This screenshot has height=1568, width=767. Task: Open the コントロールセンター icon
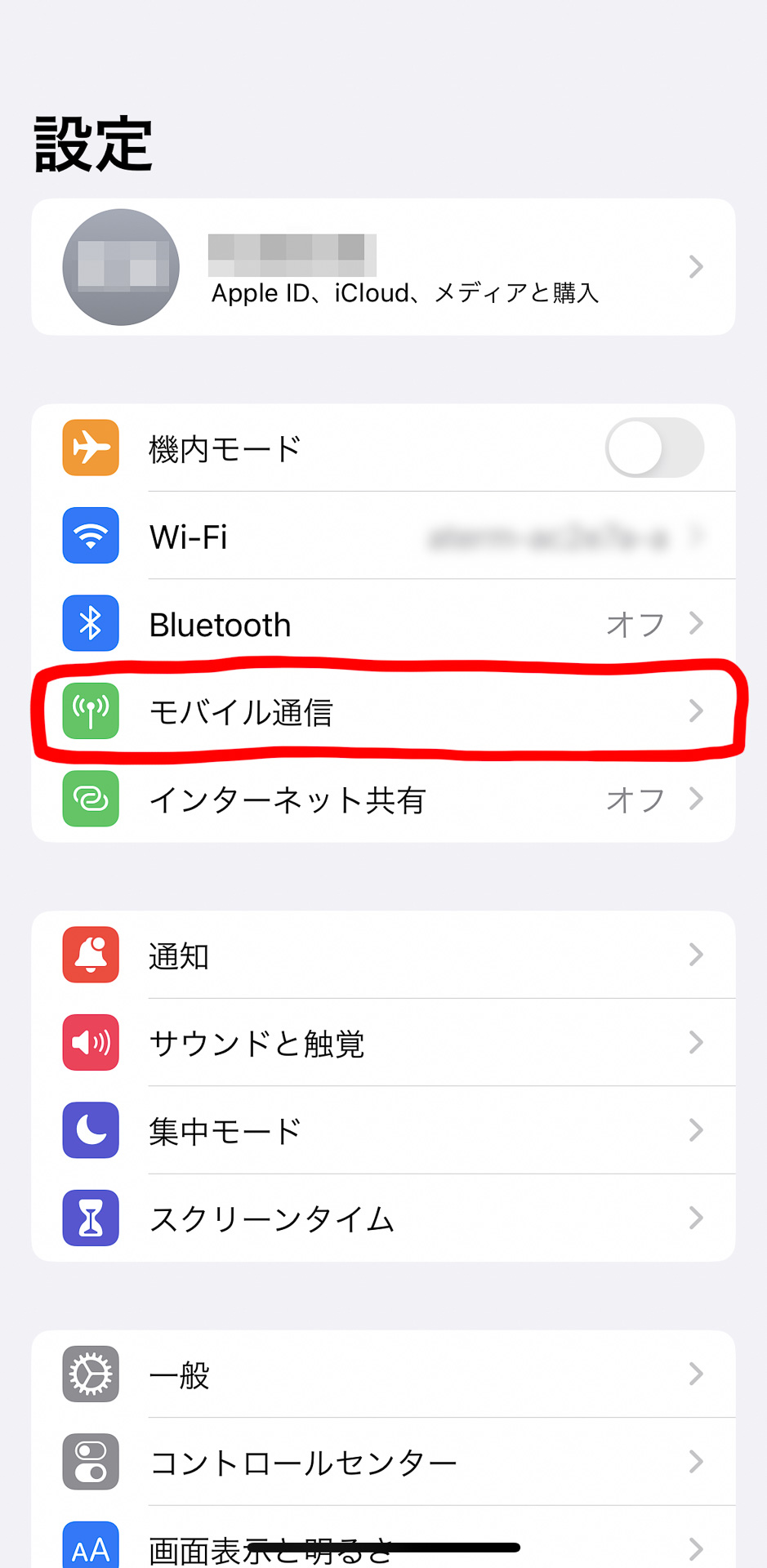[x=90, y=1462]
